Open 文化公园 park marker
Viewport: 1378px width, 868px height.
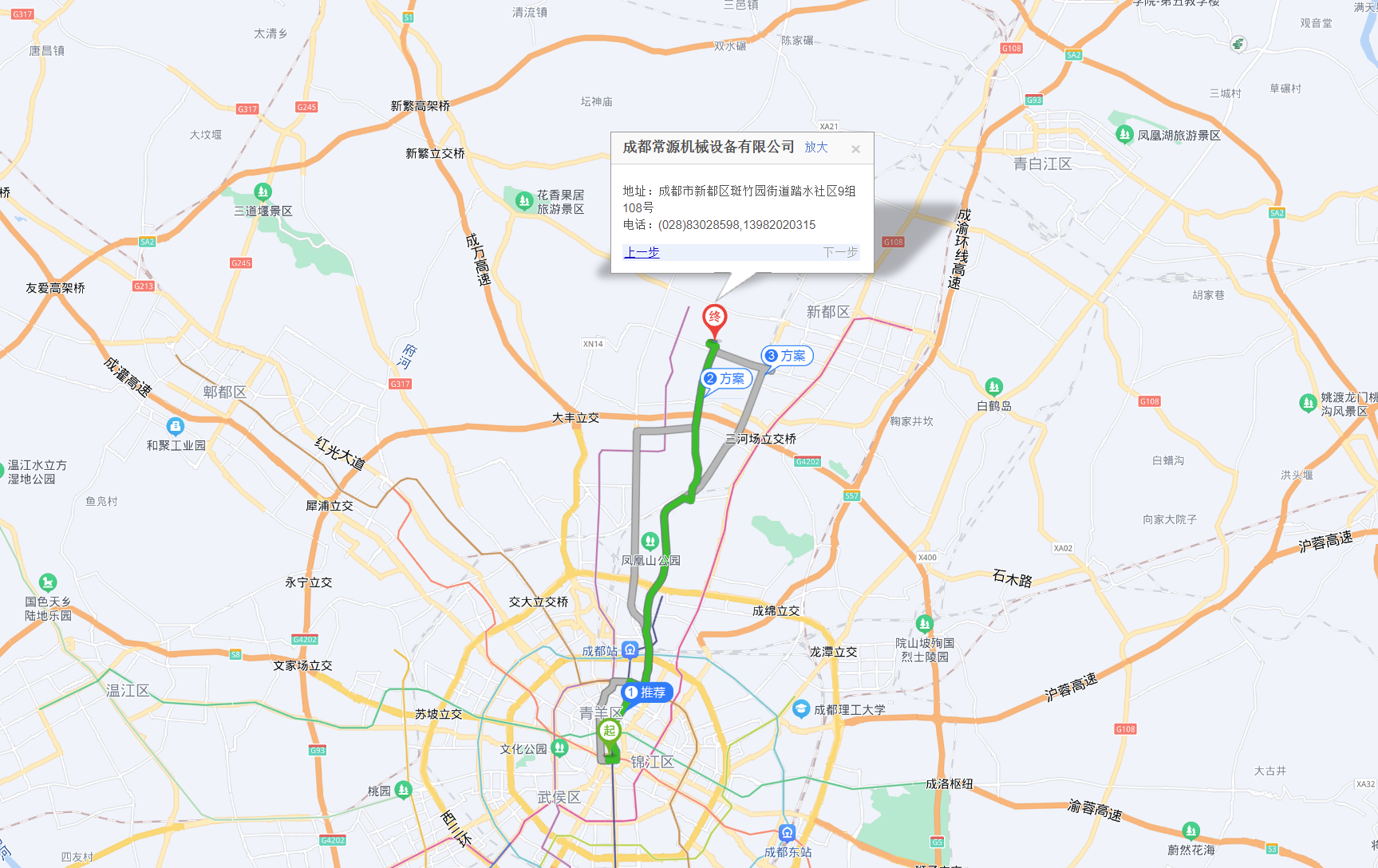[x=559, y=748]
